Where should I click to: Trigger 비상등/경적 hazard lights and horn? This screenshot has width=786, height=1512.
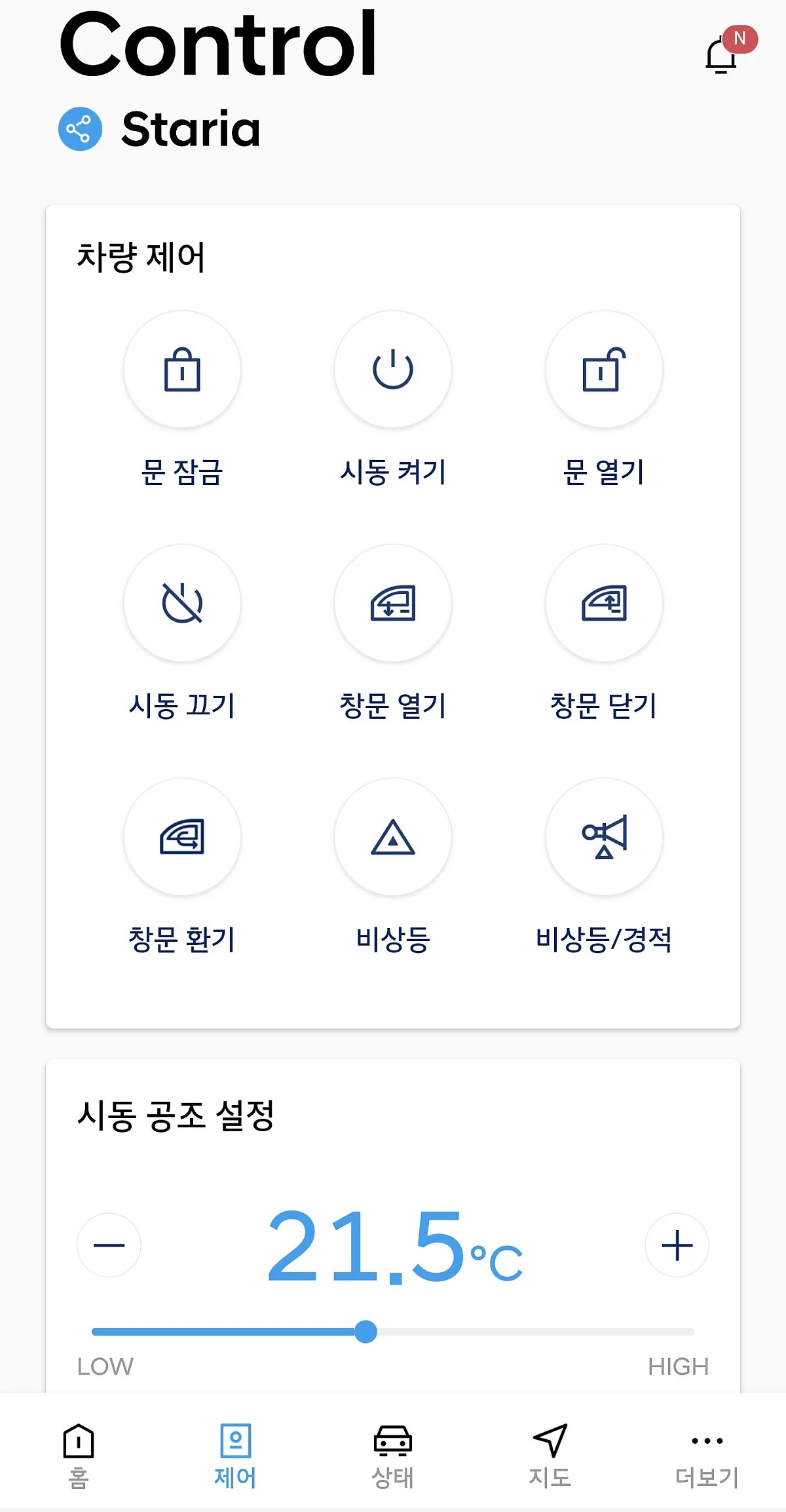pyautogui.click(x=604, y=837)
